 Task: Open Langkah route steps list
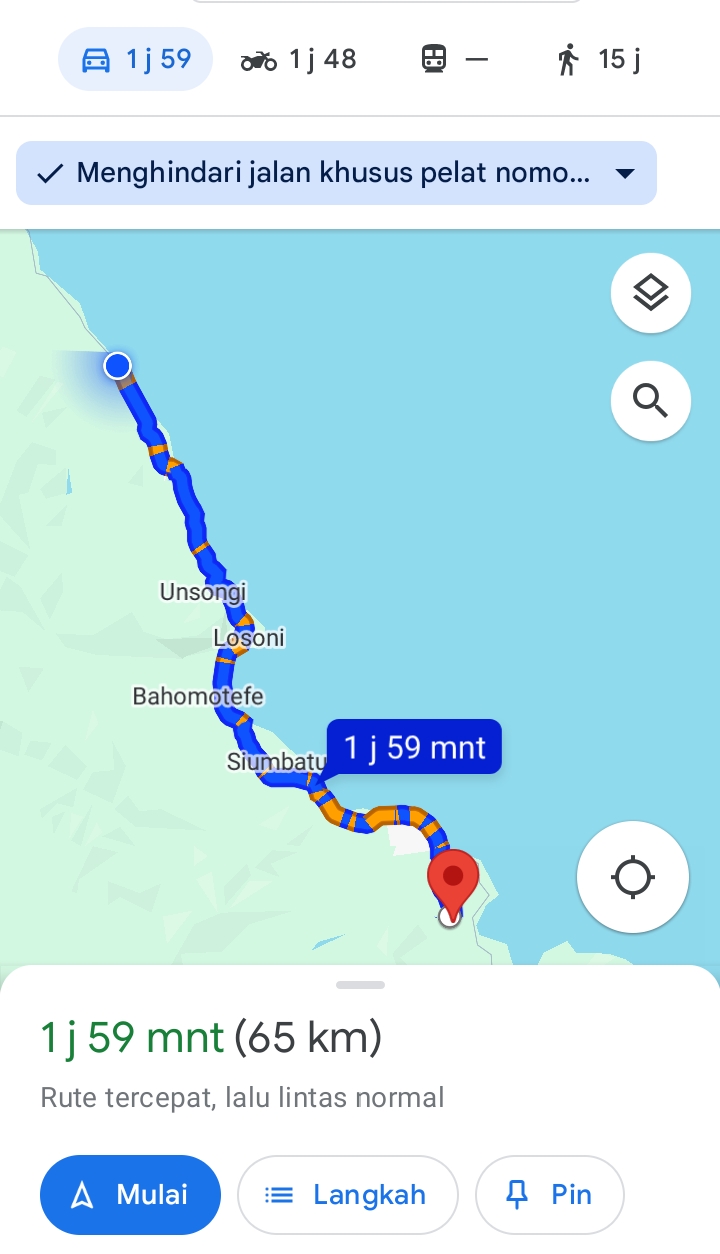pos(347,1194)
